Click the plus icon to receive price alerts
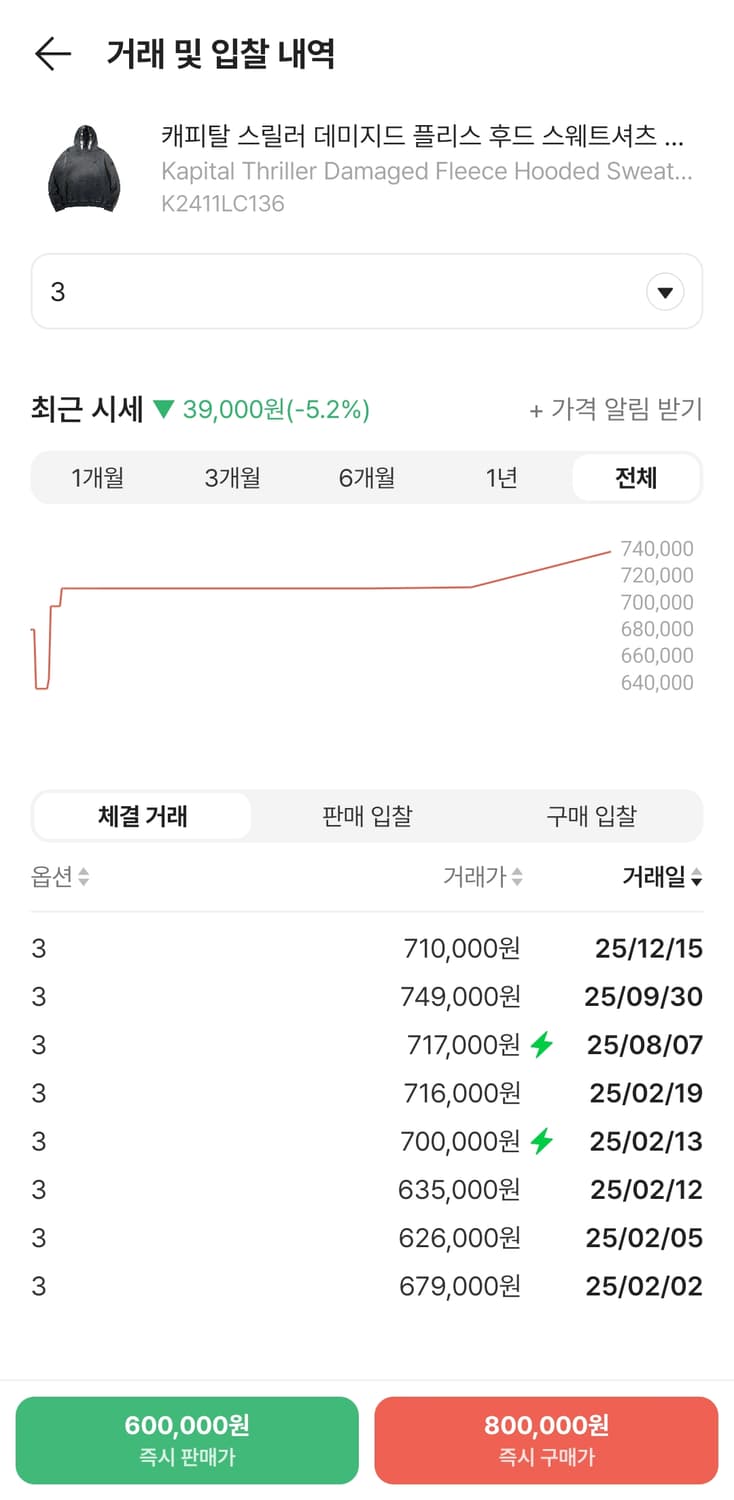The image size is (734, 1500). pos(534,409)
